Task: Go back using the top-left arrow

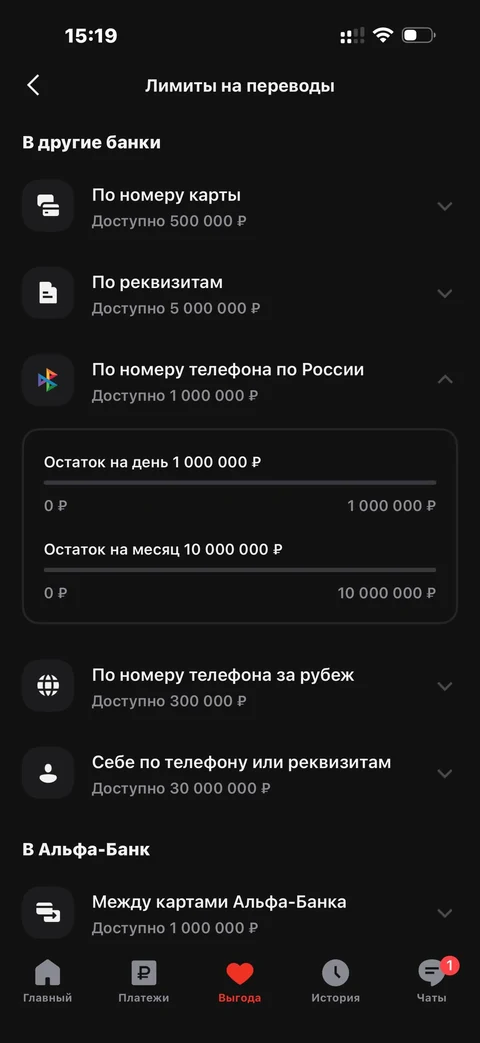Action: click(x=33, y=85)
